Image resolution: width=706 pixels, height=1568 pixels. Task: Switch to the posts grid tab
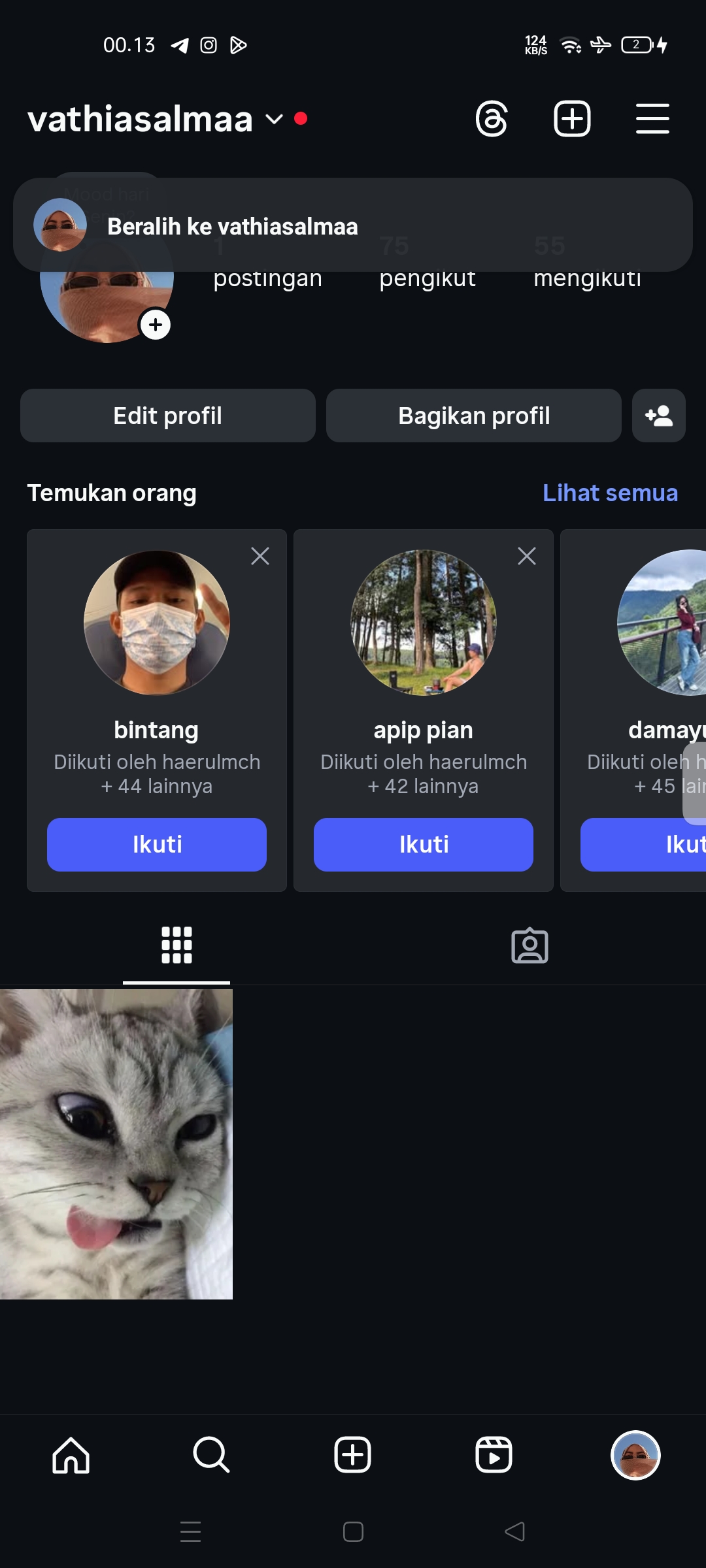[176, 945]
